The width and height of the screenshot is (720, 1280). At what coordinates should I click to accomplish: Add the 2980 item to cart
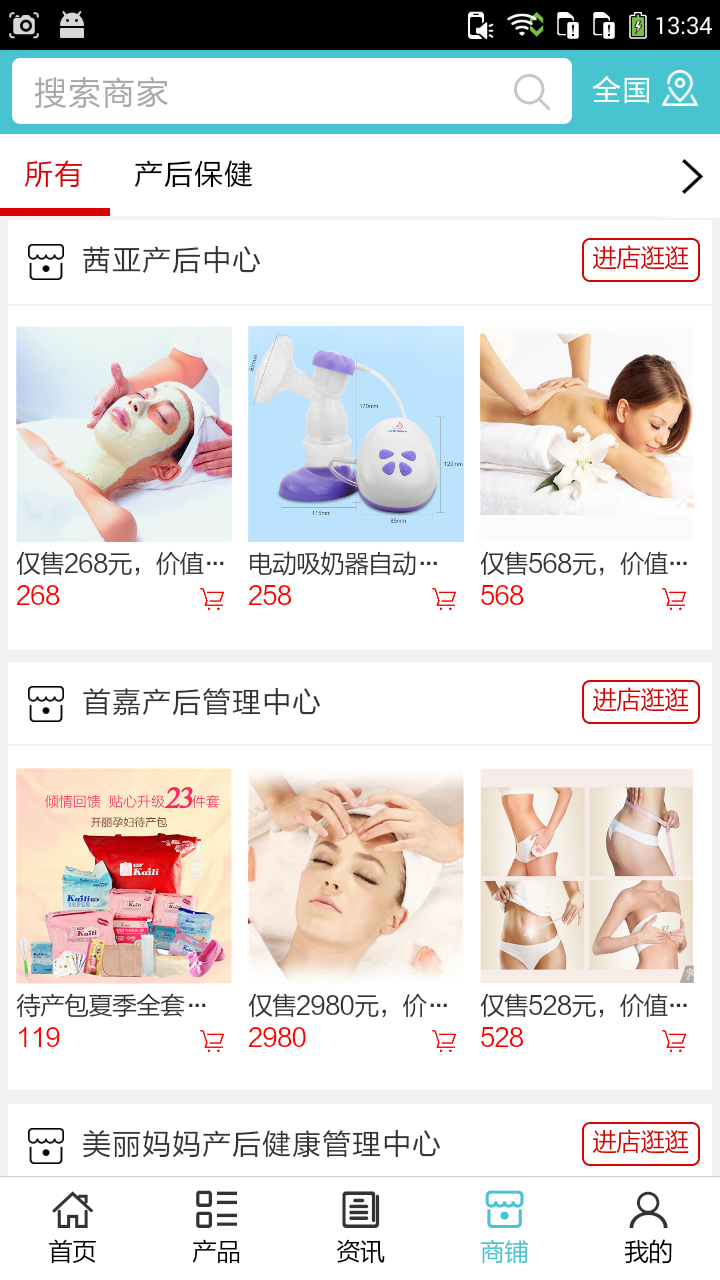coord(444,1041)
